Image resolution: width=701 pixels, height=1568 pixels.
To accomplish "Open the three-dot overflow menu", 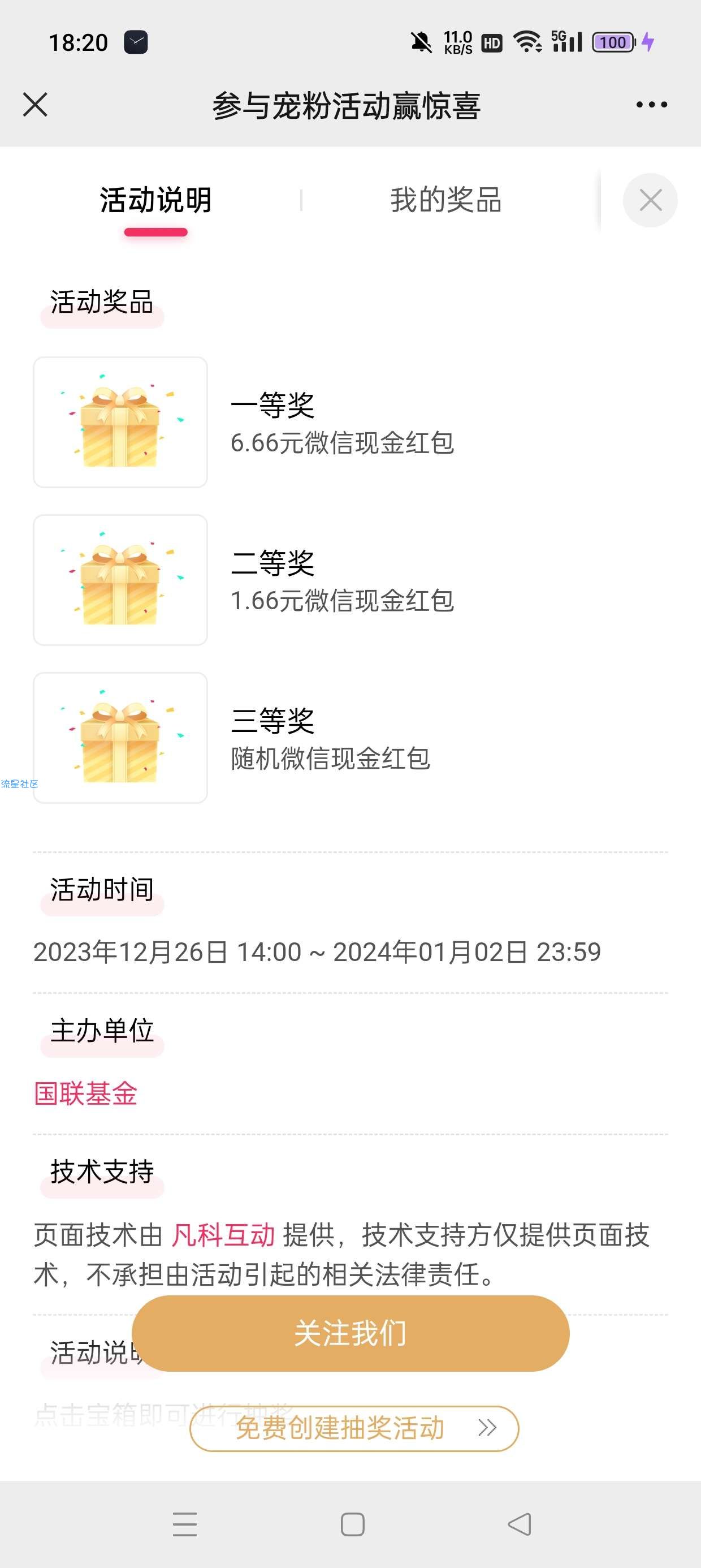I will (x=651, y=105).
